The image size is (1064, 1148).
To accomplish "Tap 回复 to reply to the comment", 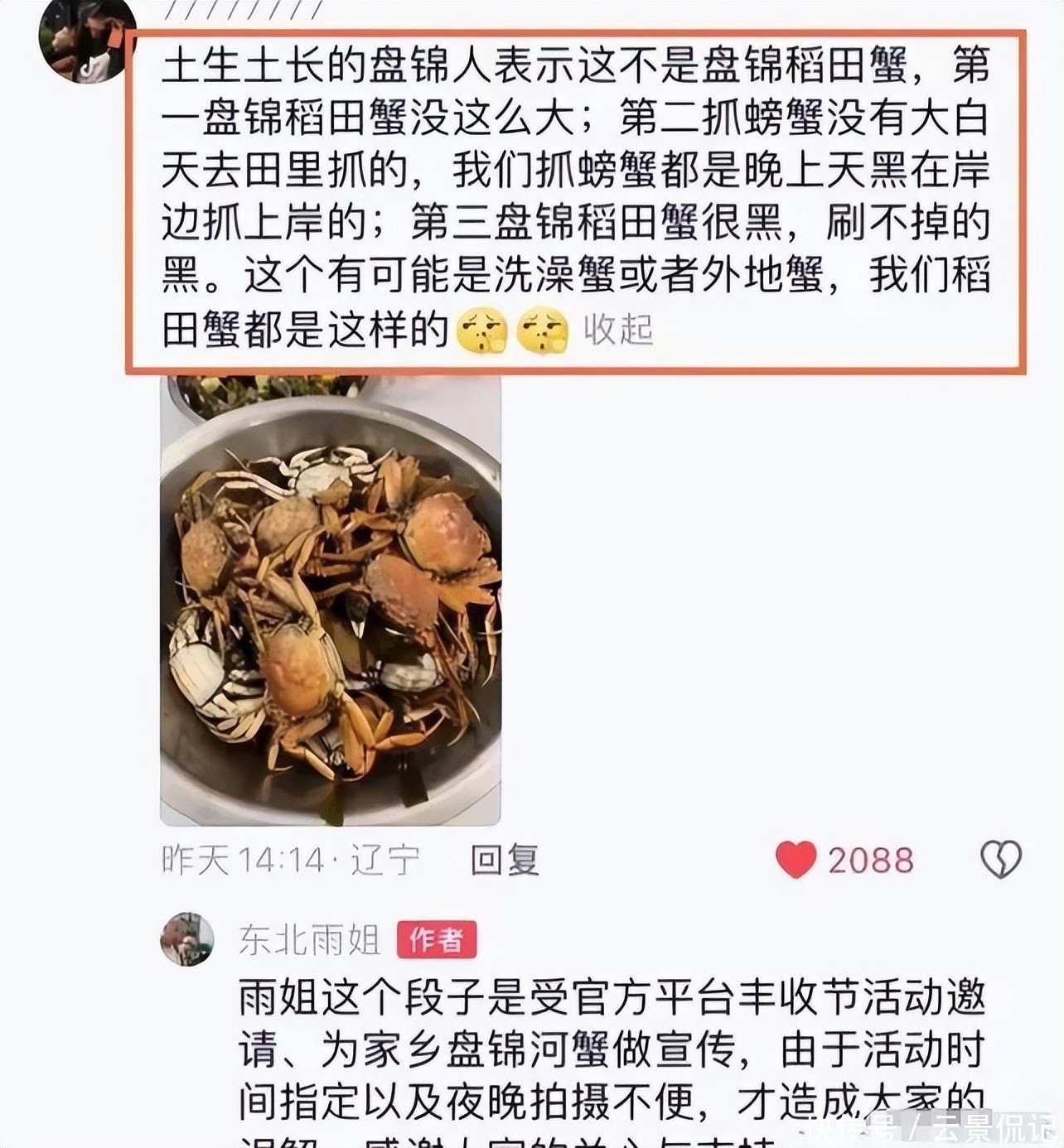I will (x=505, y=860).
